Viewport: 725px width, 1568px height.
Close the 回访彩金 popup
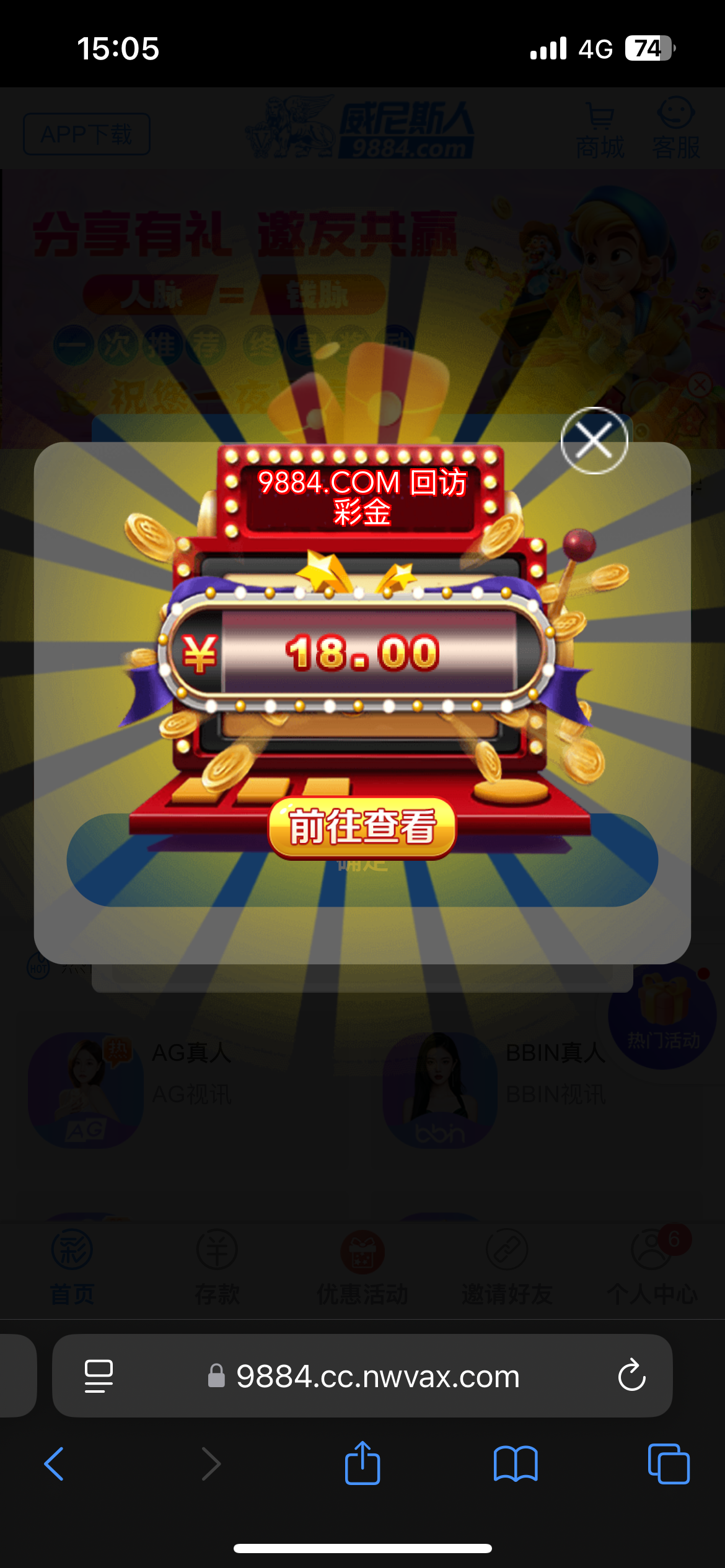coord(594,441)
